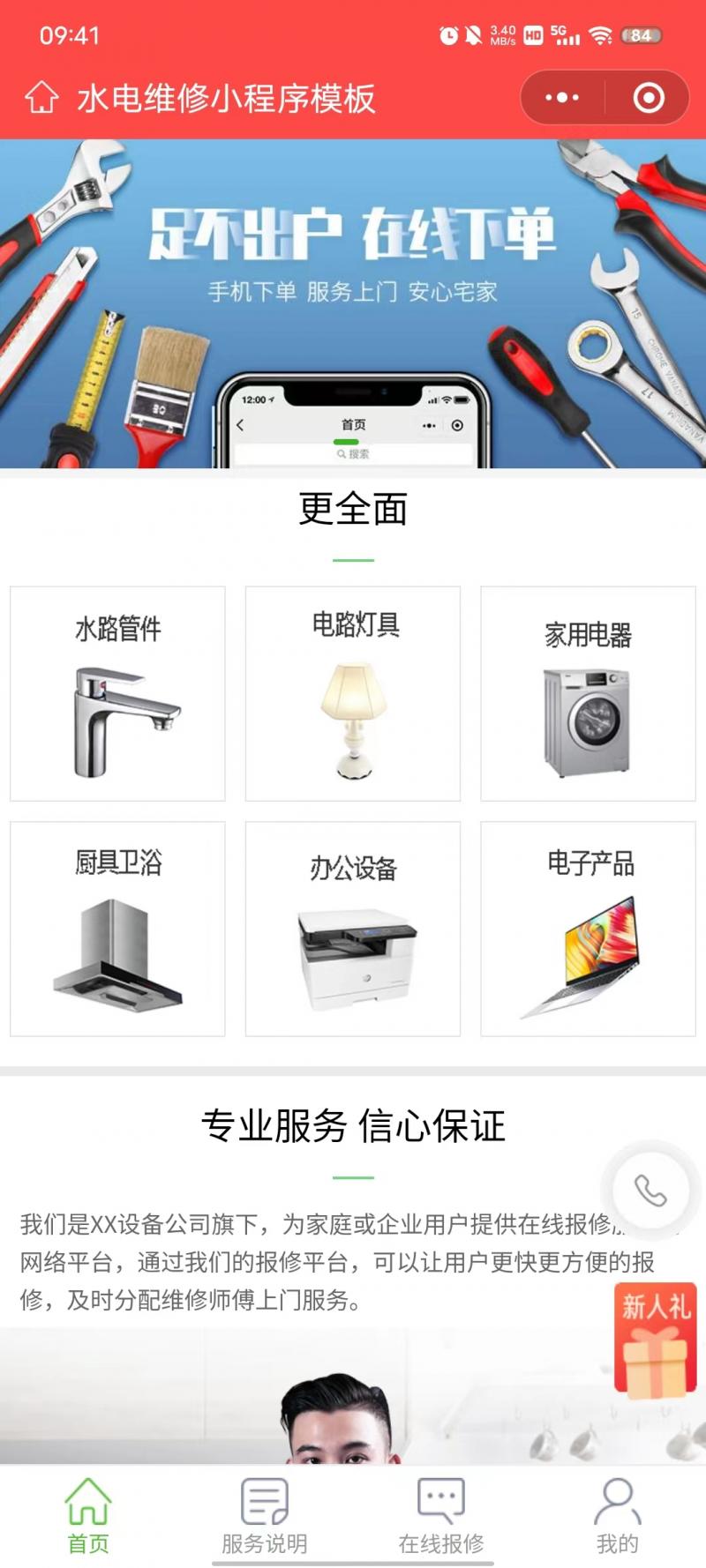Open the 家用电器 repair category
706x1568 pixels.
click(x=588, y=694)
